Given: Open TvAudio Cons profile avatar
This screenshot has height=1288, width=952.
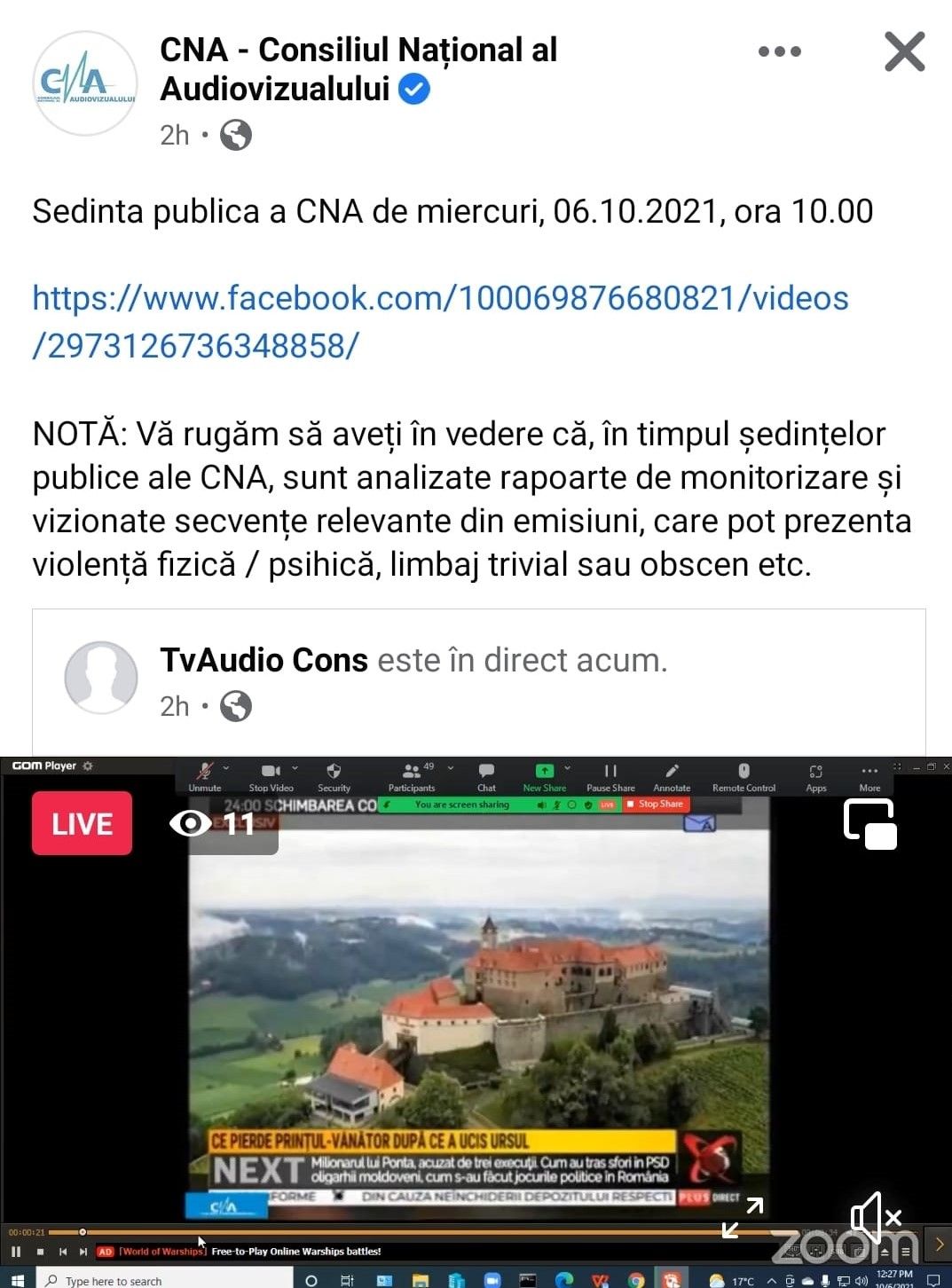Looking at the screenshot, I should pos(101,678).
